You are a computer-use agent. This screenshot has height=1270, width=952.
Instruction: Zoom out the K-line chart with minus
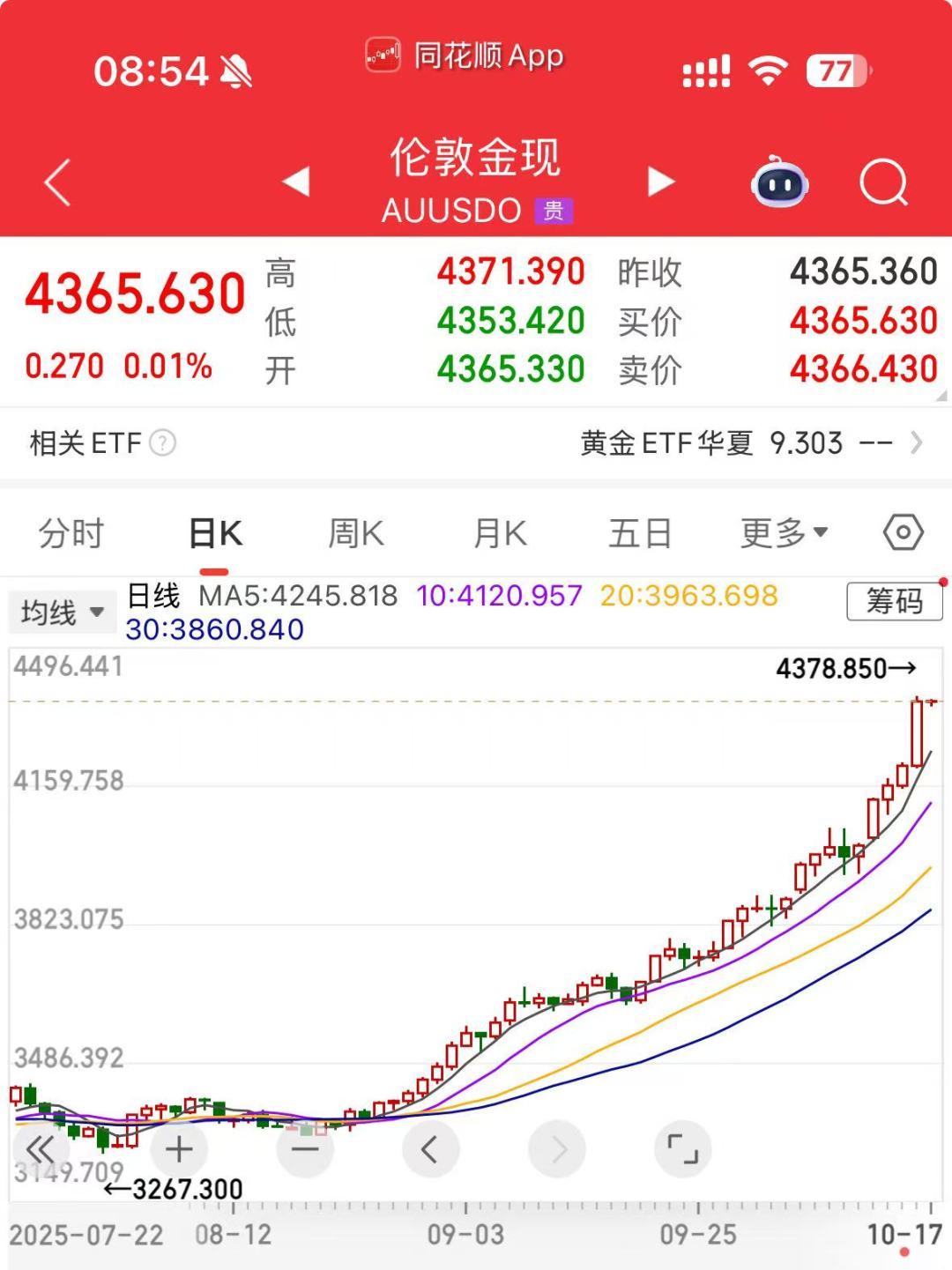coord(305,1149)
